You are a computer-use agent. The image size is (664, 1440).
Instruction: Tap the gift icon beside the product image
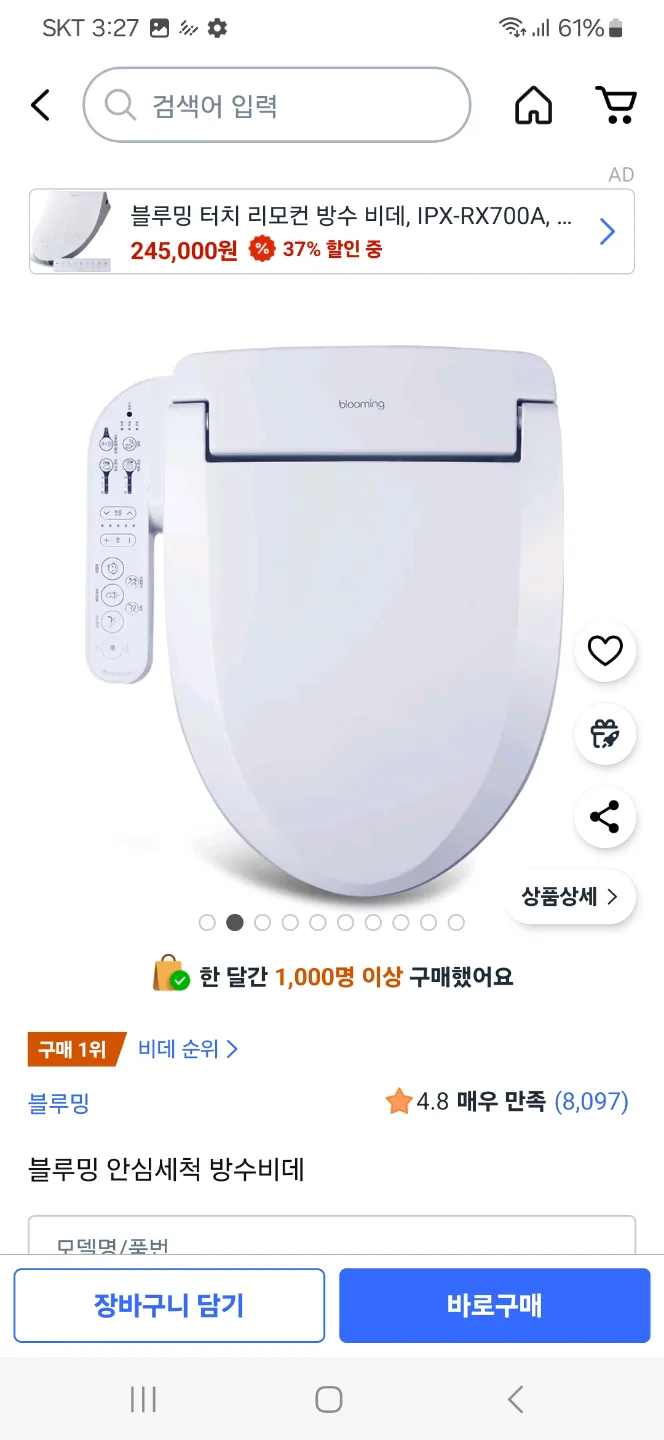(605, 735)
